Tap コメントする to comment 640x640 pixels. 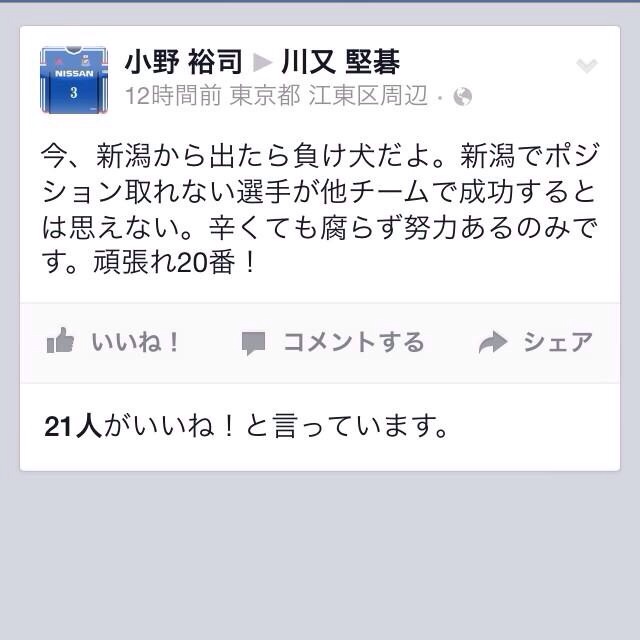(x=333, y=343)
